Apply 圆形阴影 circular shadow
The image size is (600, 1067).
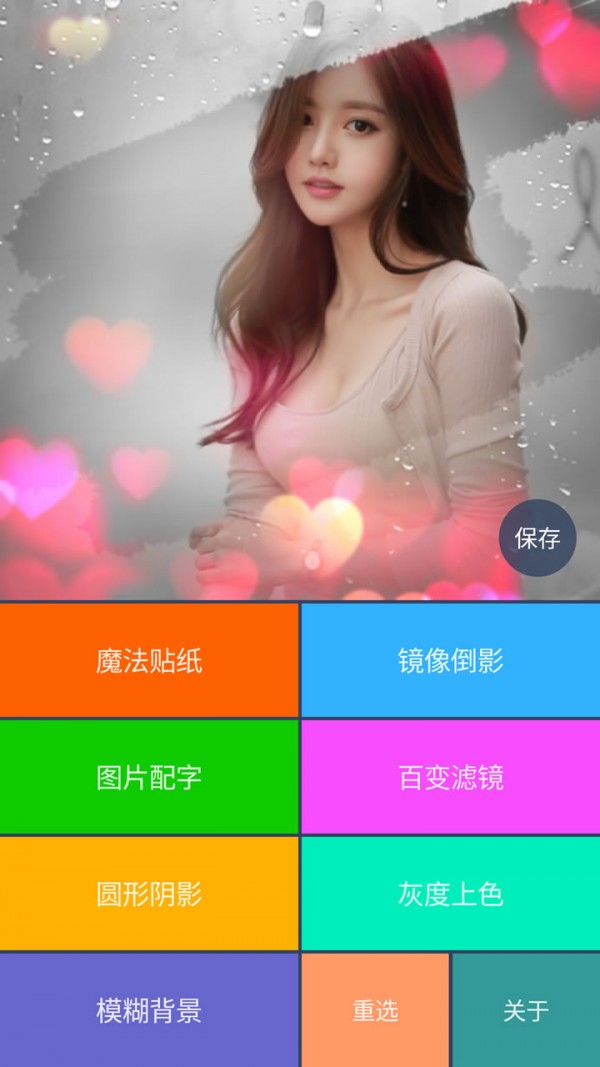pyautogui.click(x=149, y=894)
